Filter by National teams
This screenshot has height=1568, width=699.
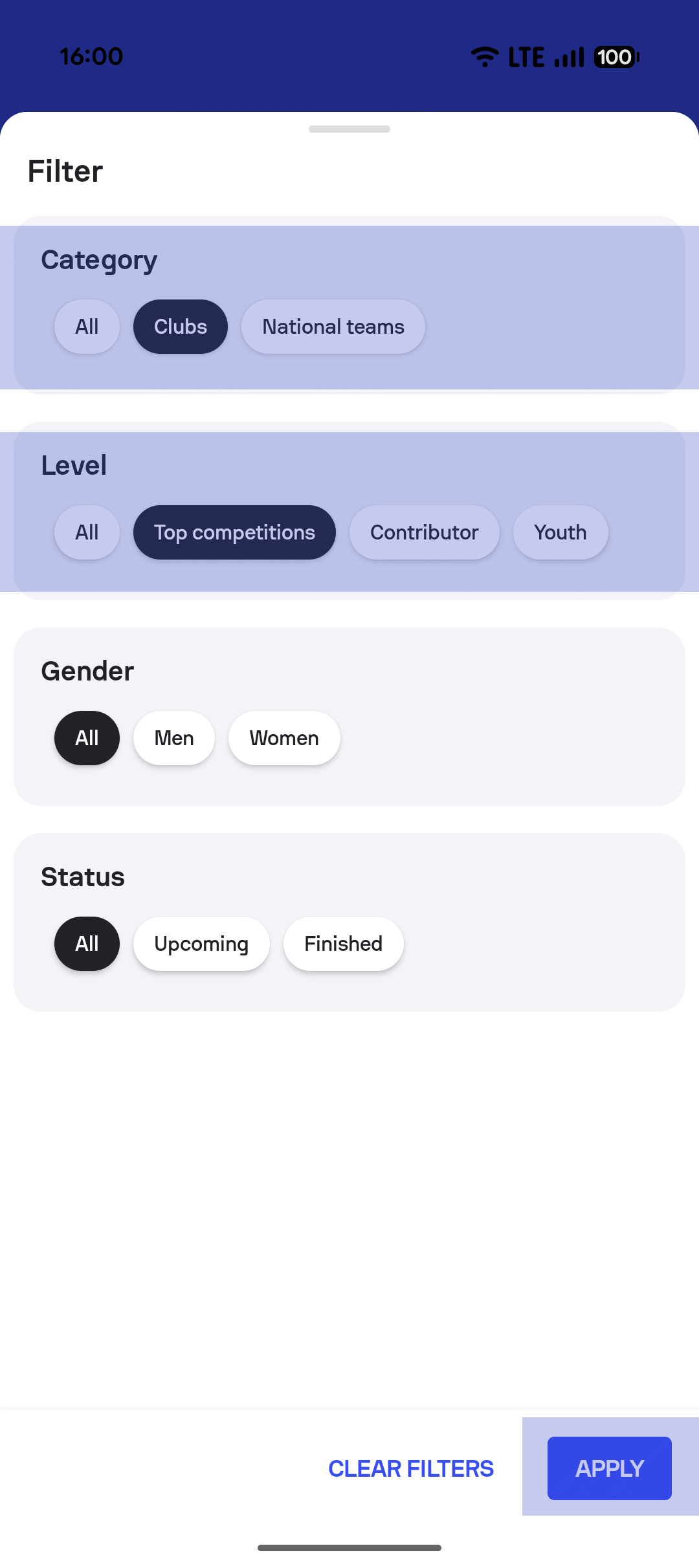tap(333, 327)
